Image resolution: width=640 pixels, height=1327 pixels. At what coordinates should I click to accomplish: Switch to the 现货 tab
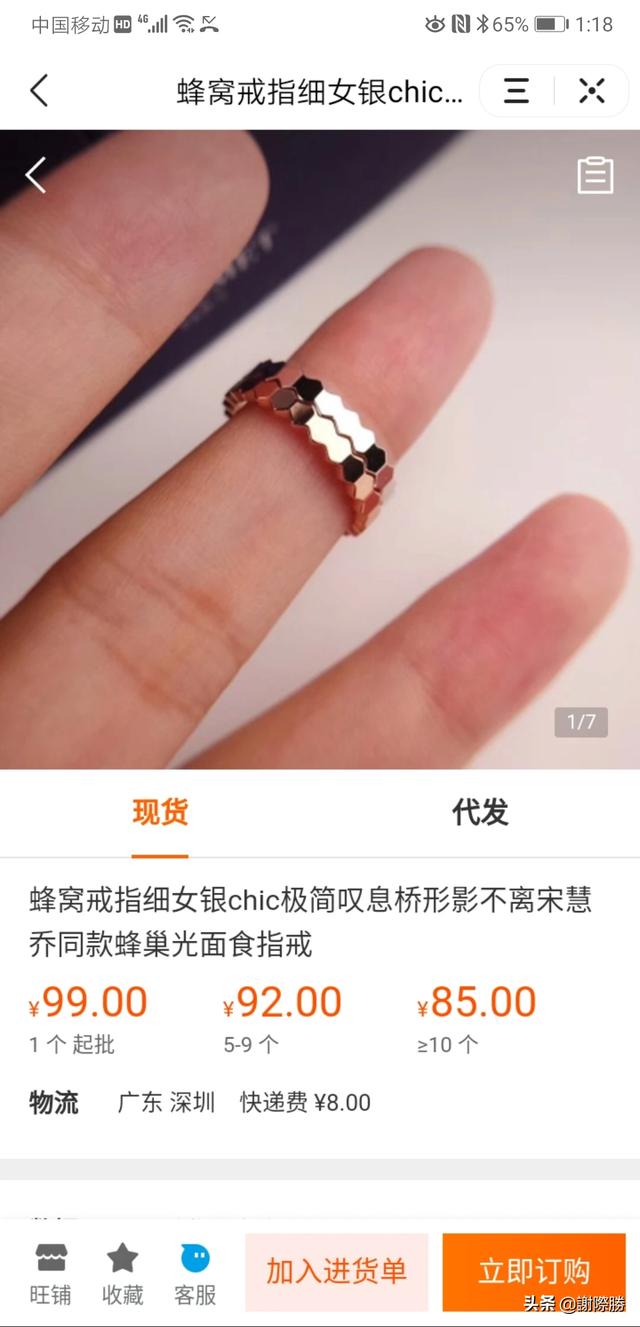(x=160, y=812)
